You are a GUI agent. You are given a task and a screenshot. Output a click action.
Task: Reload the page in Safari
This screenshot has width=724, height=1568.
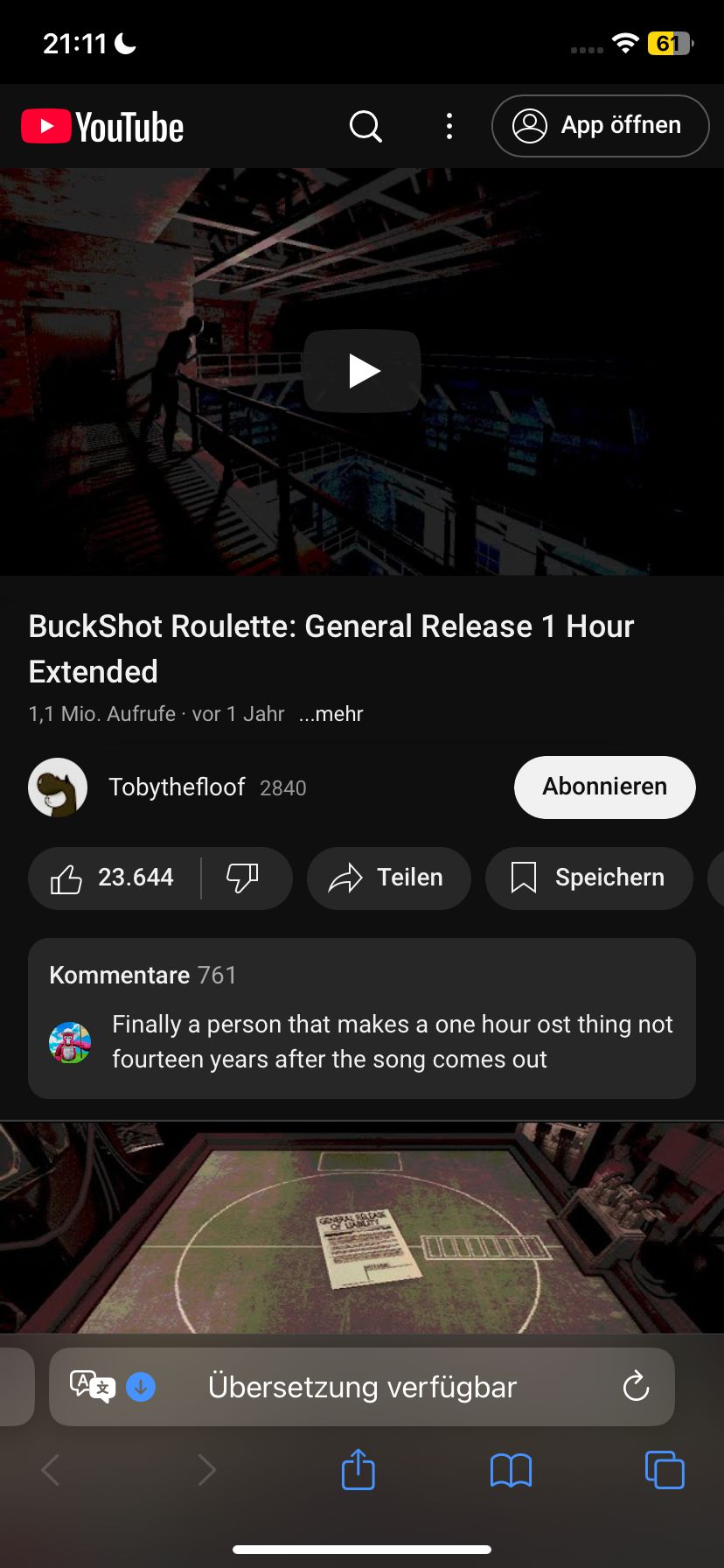click(x=636, y=1387)
